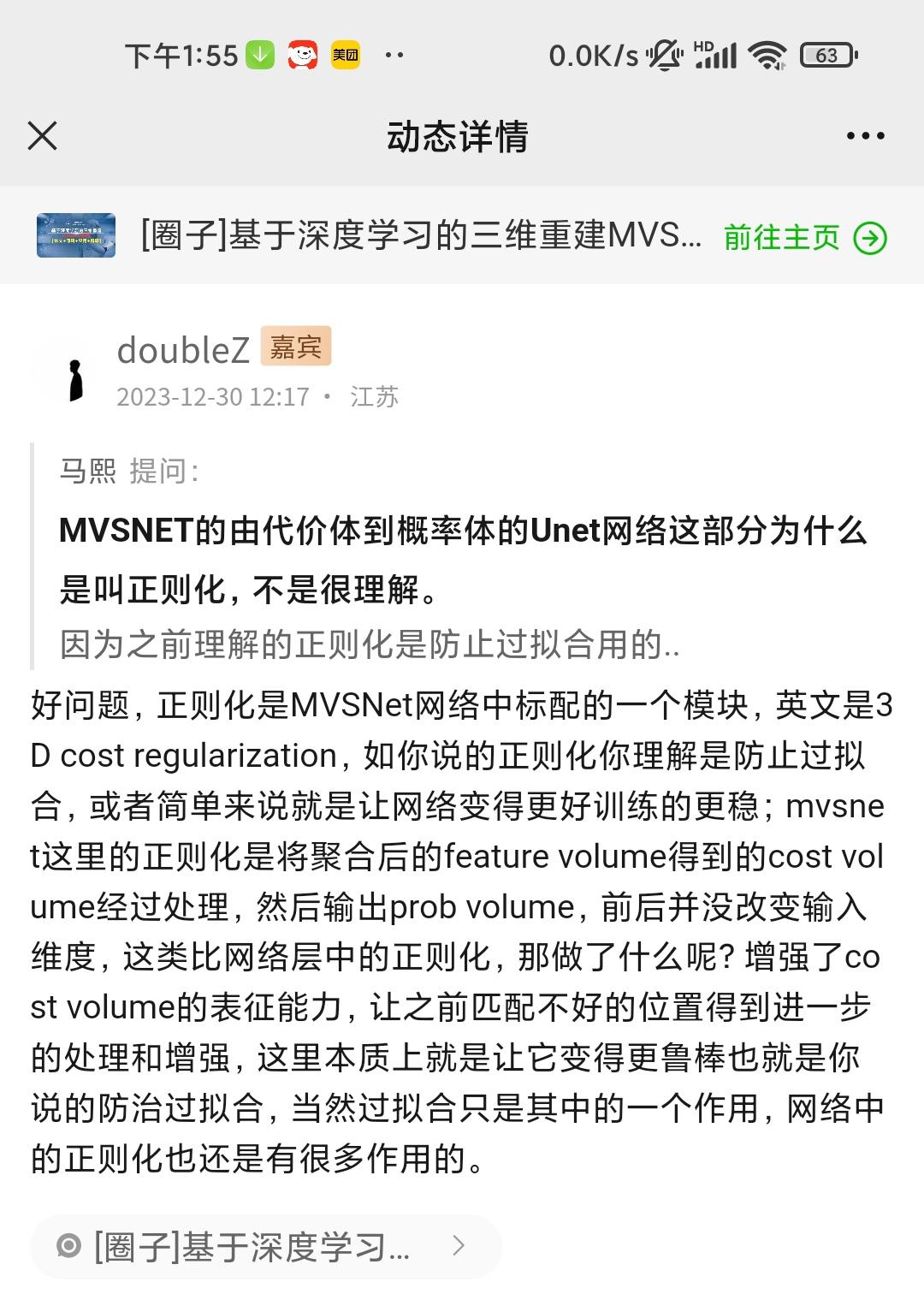The width and height of the screenshot is (924, 1294).
Task: Tap the timestamp 2023-12-30 12:17
Action: pyautogui.click(x=214, y=397)
